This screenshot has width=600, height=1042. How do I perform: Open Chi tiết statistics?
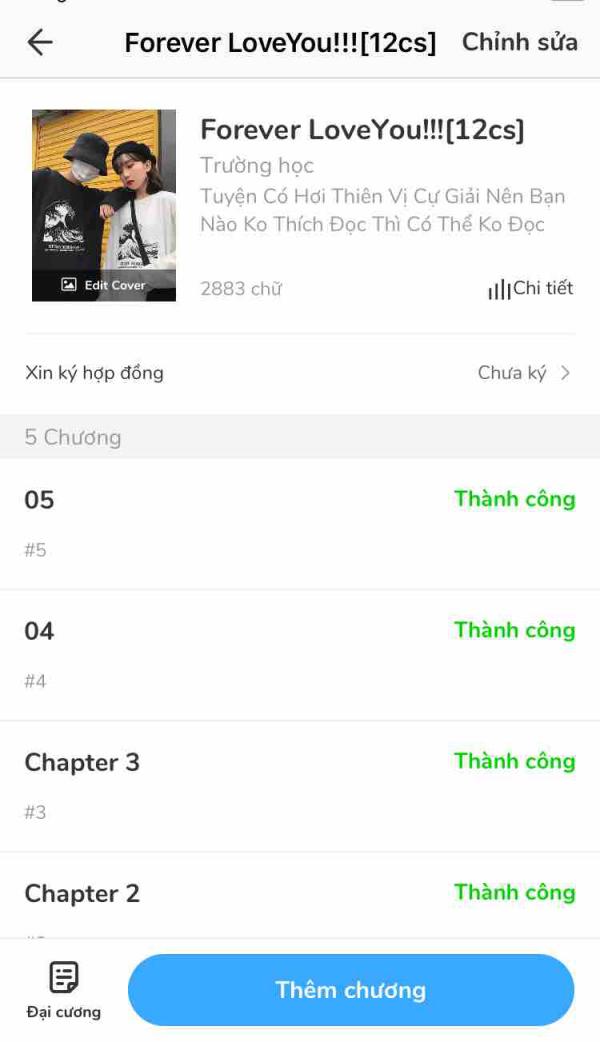tap(530, 289)
